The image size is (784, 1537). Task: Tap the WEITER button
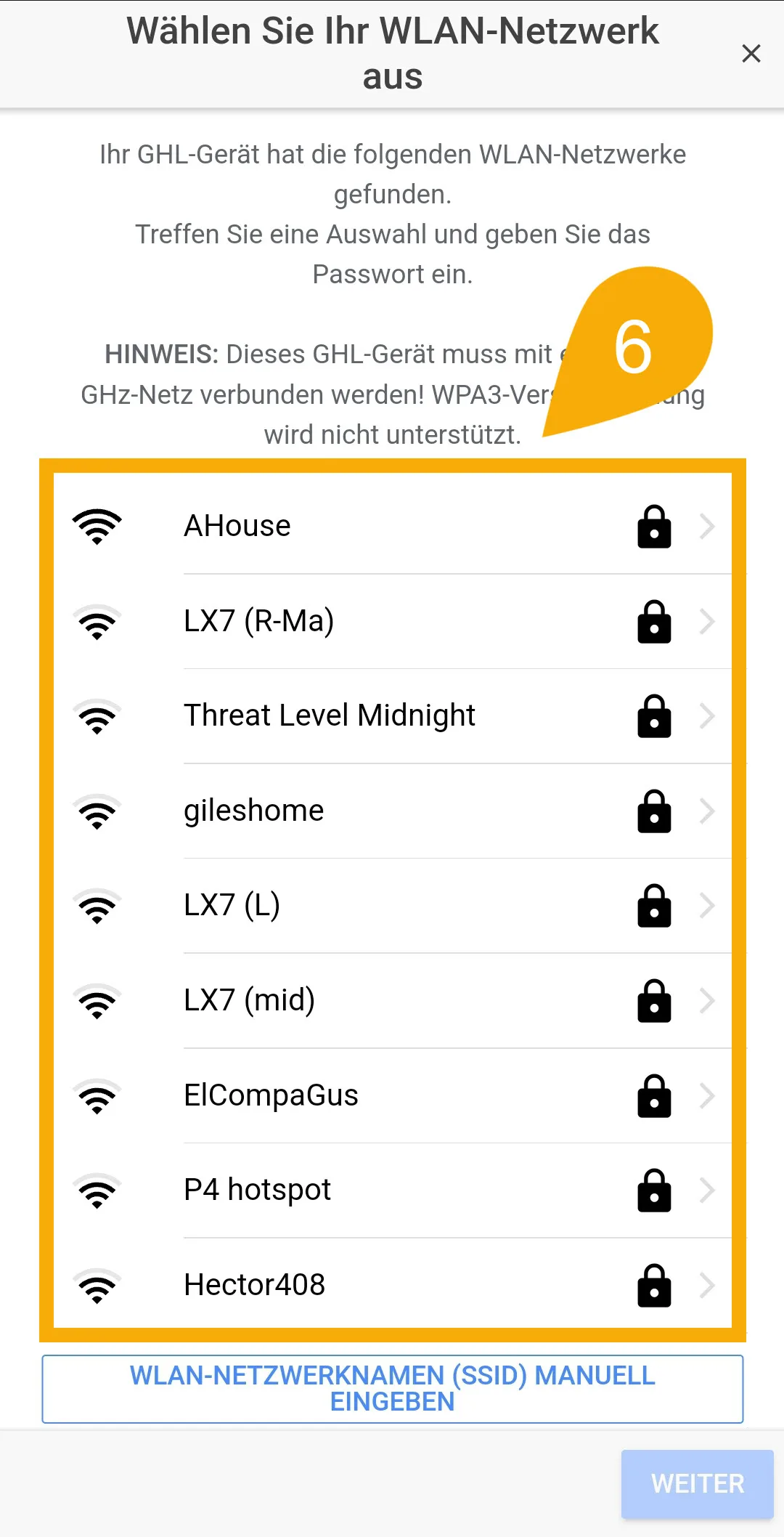click(698, 1484)
